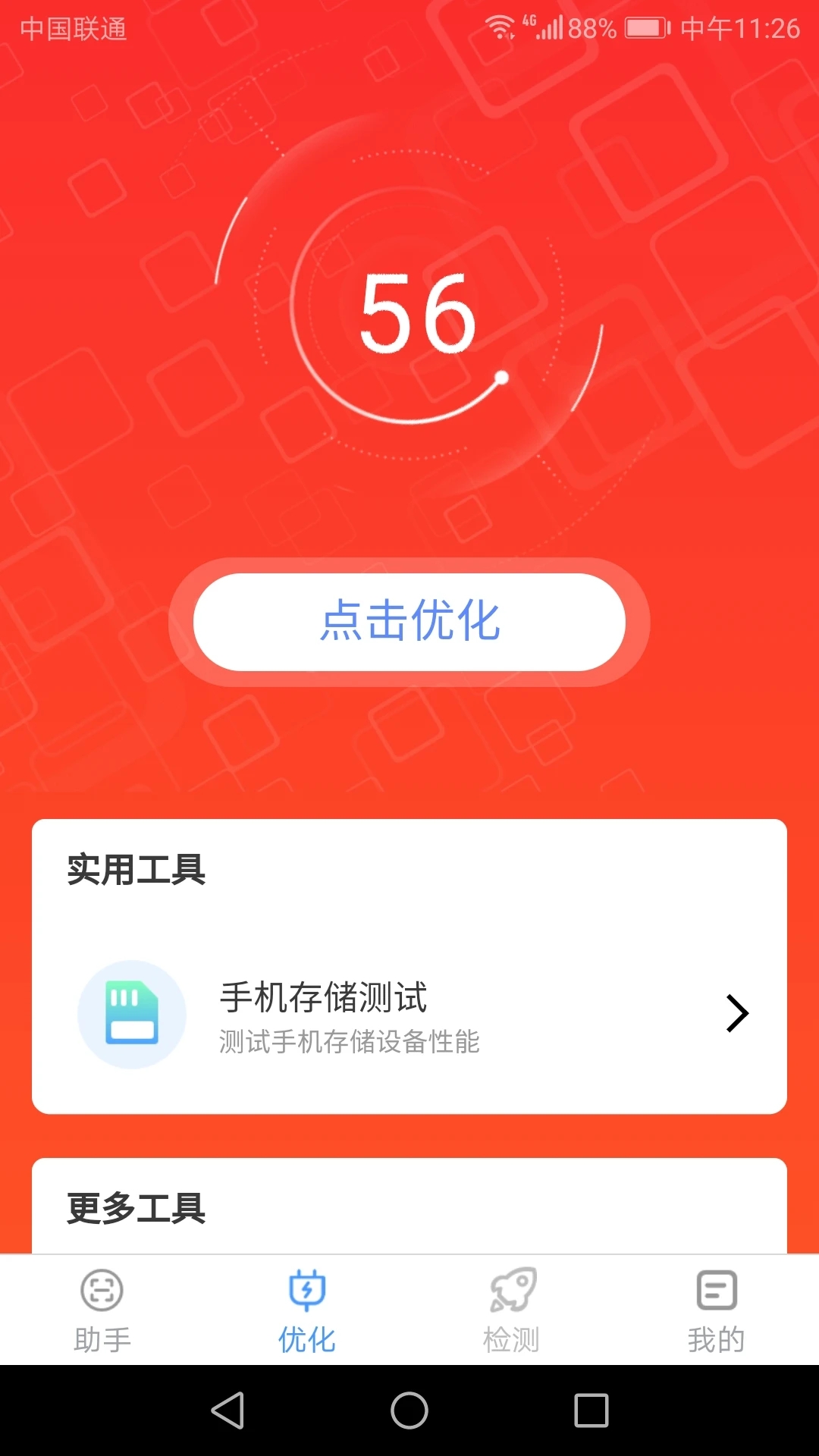Screen dimensions: 819x1456
Task: Tap the system back button
Action: tap(227, 1410)
